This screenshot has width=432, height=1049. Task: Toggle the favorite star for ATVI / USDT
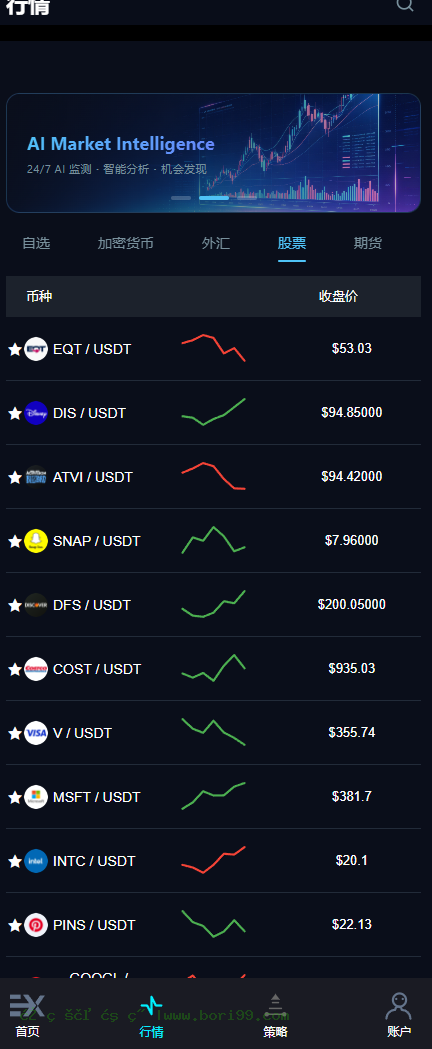click(x=15, y=477)
